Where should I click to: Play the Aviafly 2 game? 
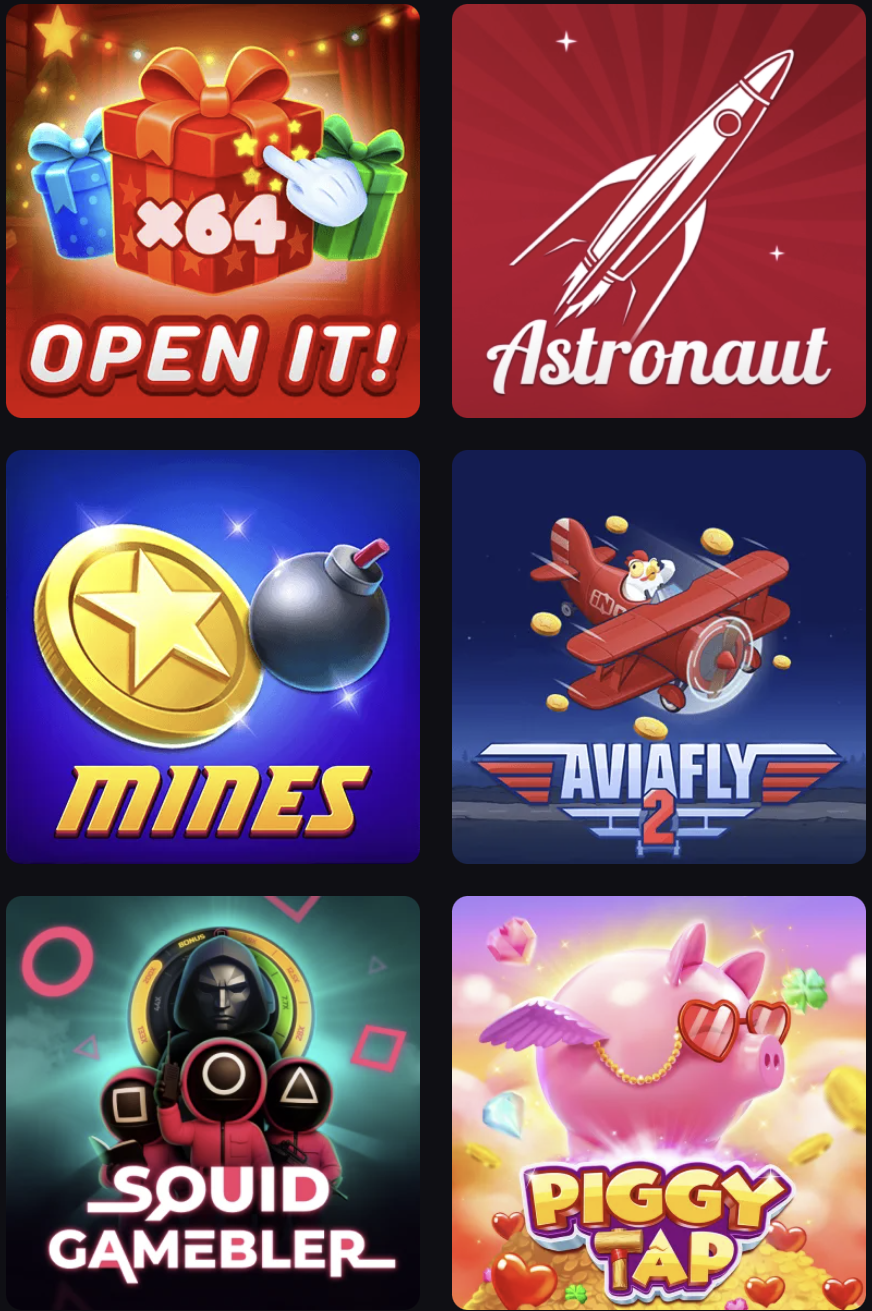pyautogui.click(x=658, y=656)
